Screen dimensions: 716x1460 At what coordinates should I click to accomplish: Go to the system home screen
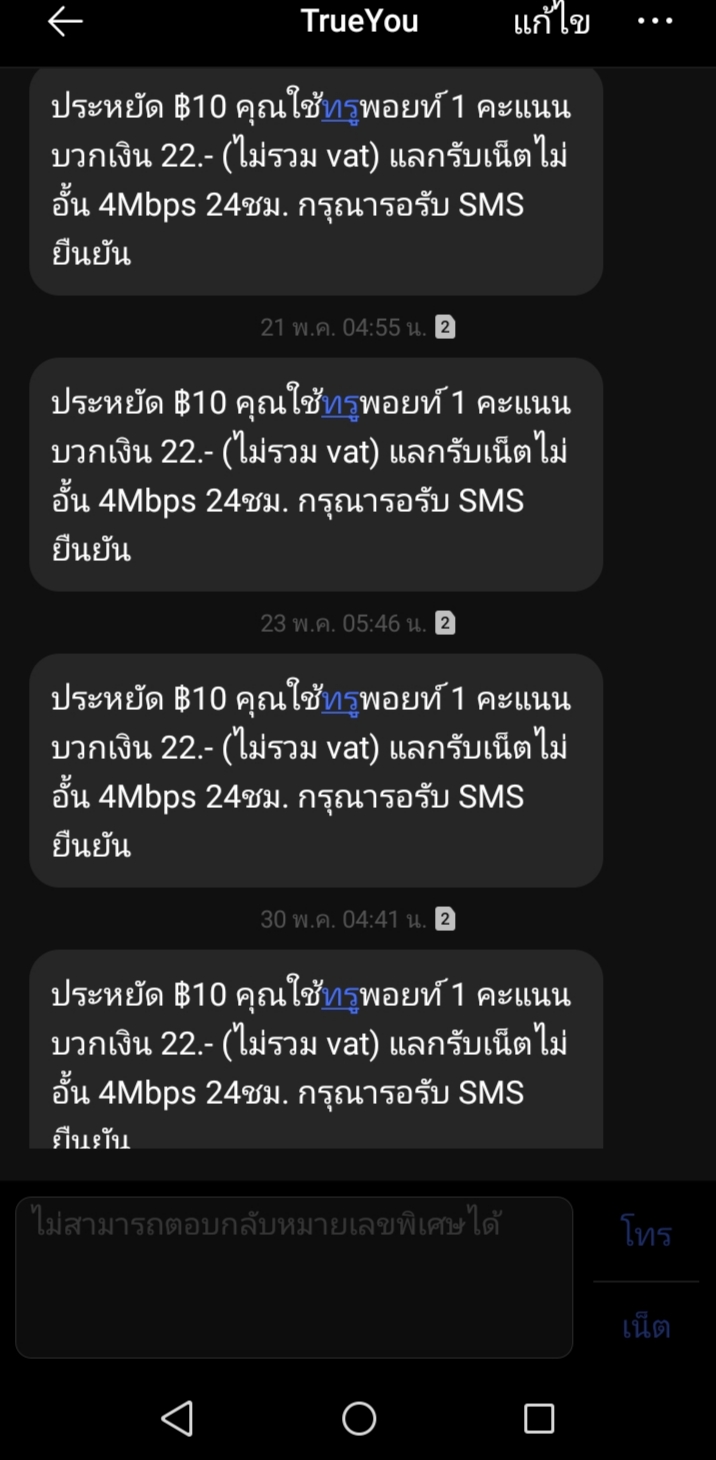click(x=359, y=1417)
